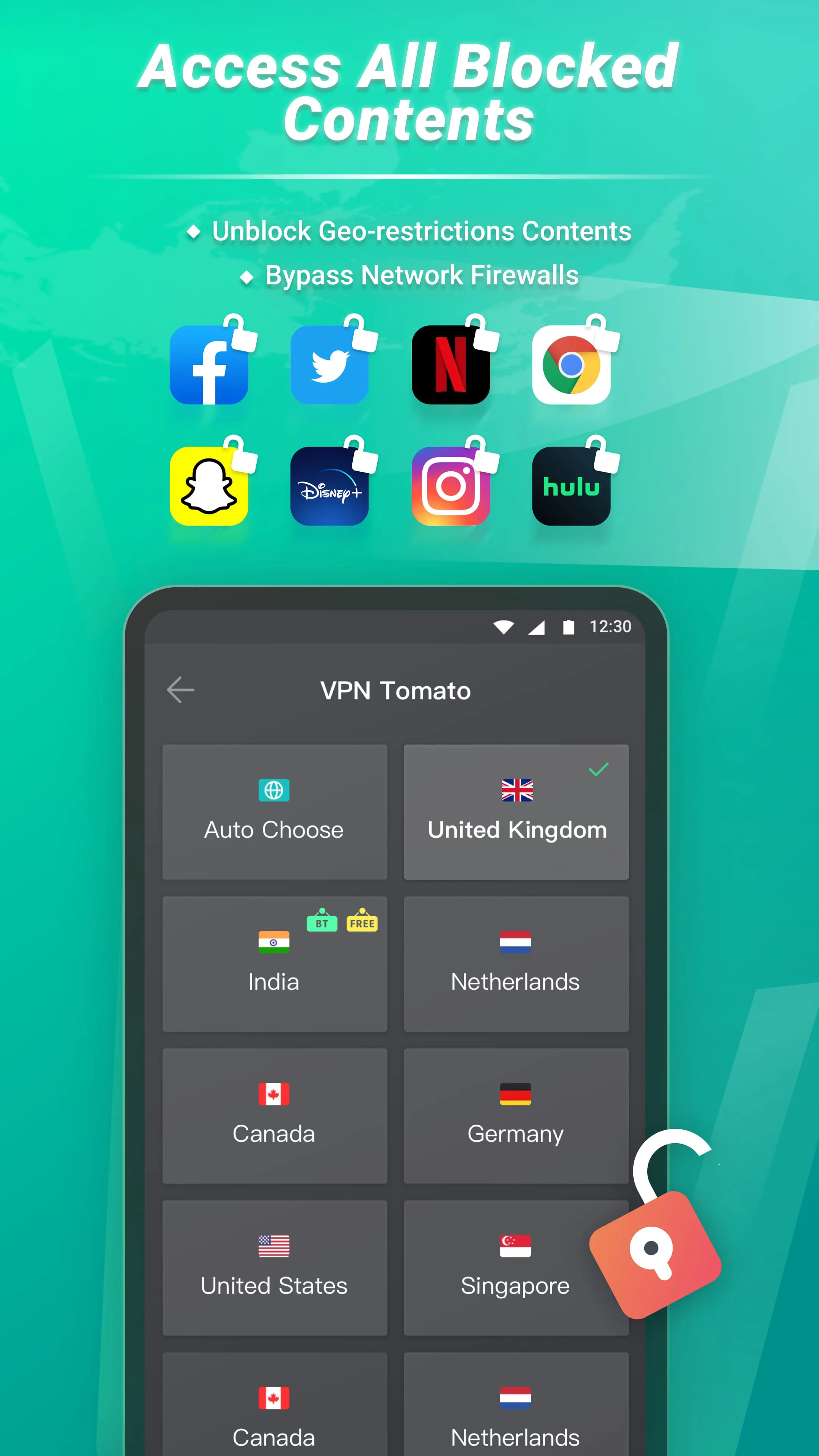The height and width of the screenshot is (1456, 819).
Task: Click the India flag icon
Action: tap(273, 941)
